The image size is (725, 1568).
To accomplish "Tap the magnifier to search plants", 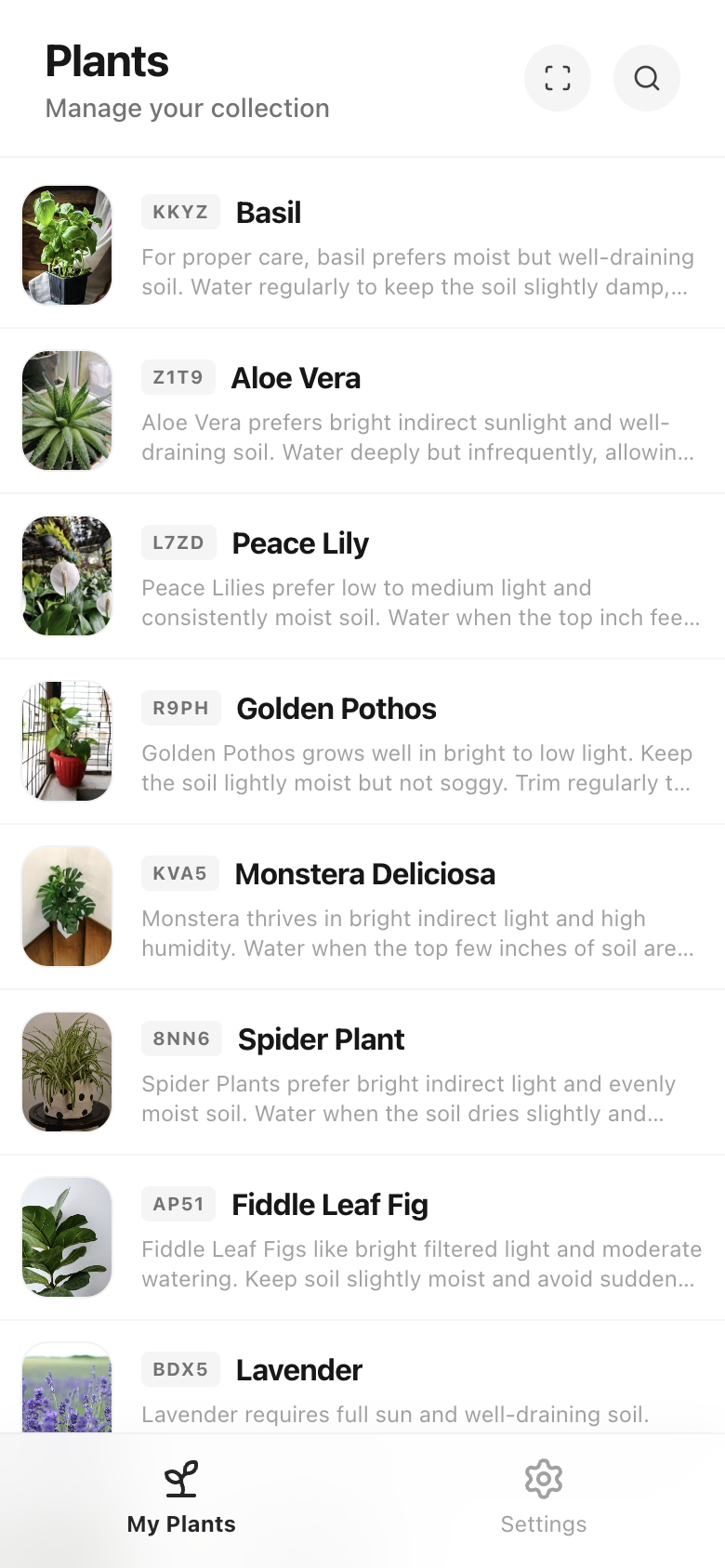I will click(x=647, y=78).
